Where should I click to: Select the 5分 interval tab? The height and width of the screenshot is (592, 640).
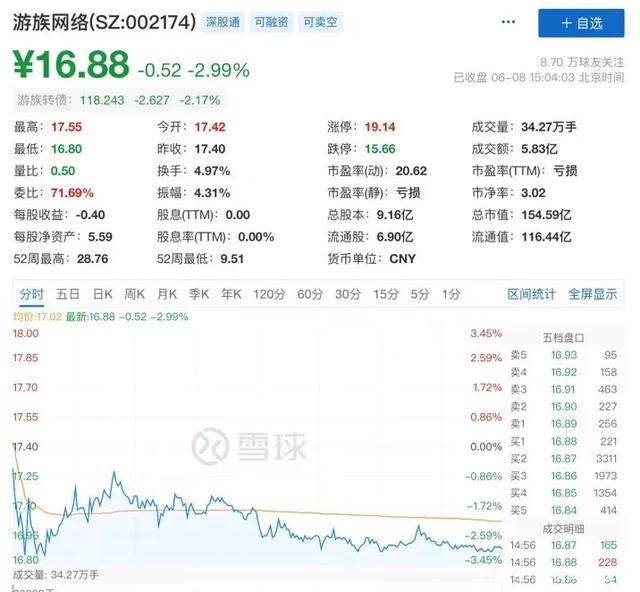click(419, 294)
